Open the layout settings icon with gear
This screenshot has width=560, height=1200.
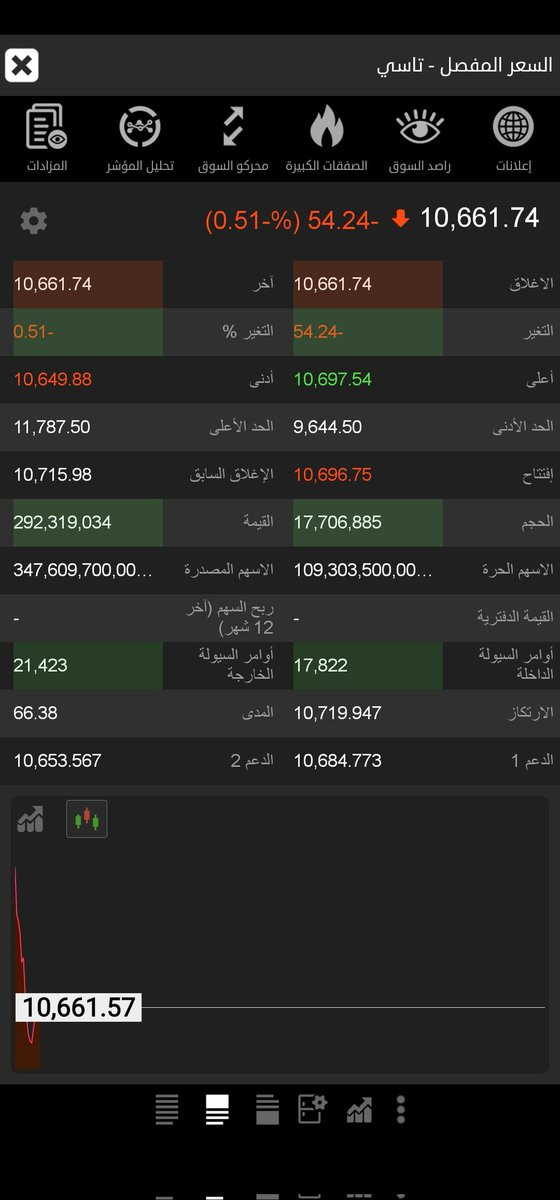[313, 1109]
